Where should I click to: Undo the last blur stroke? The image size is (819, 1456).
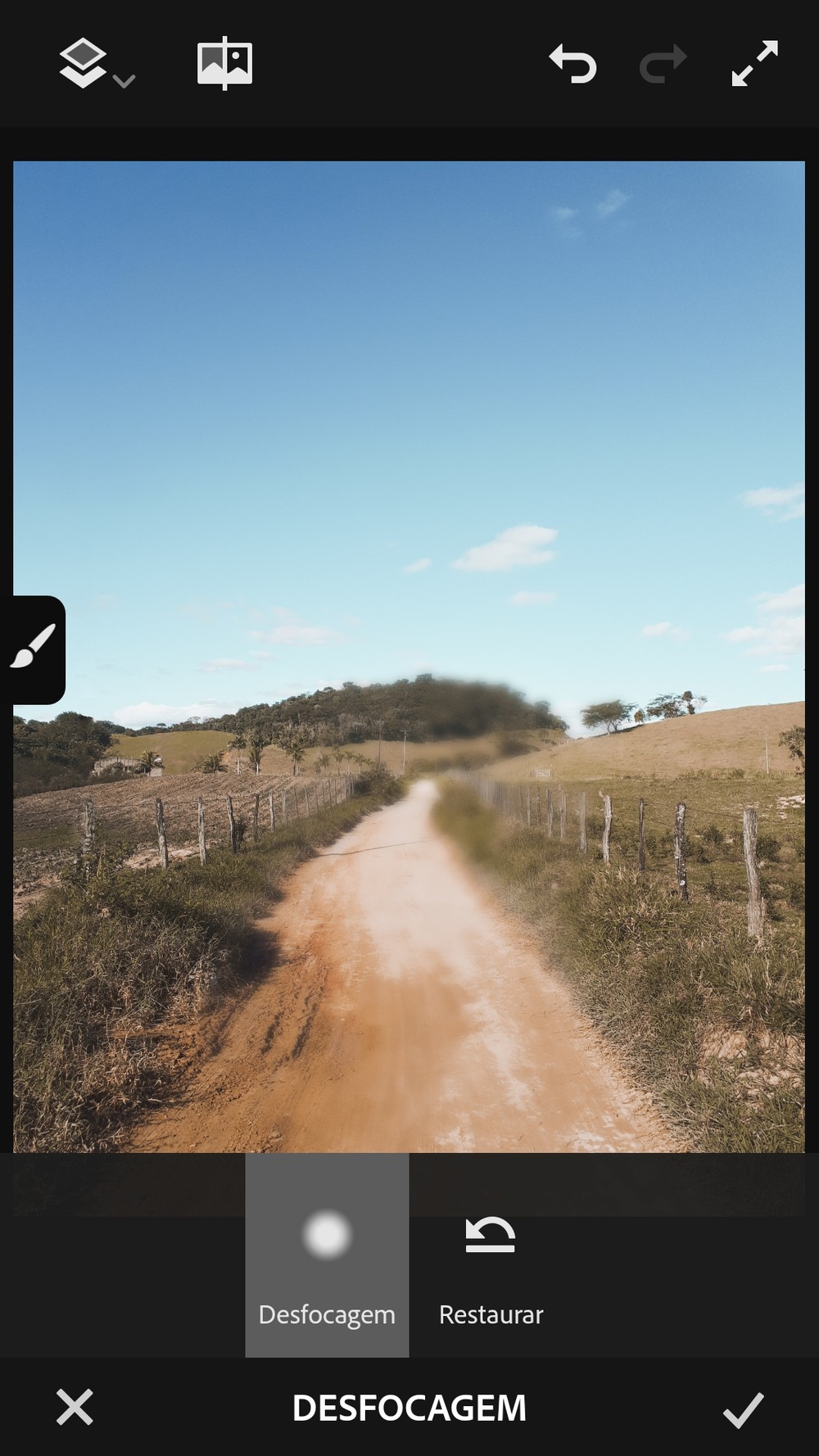click(x=572, y=64)
